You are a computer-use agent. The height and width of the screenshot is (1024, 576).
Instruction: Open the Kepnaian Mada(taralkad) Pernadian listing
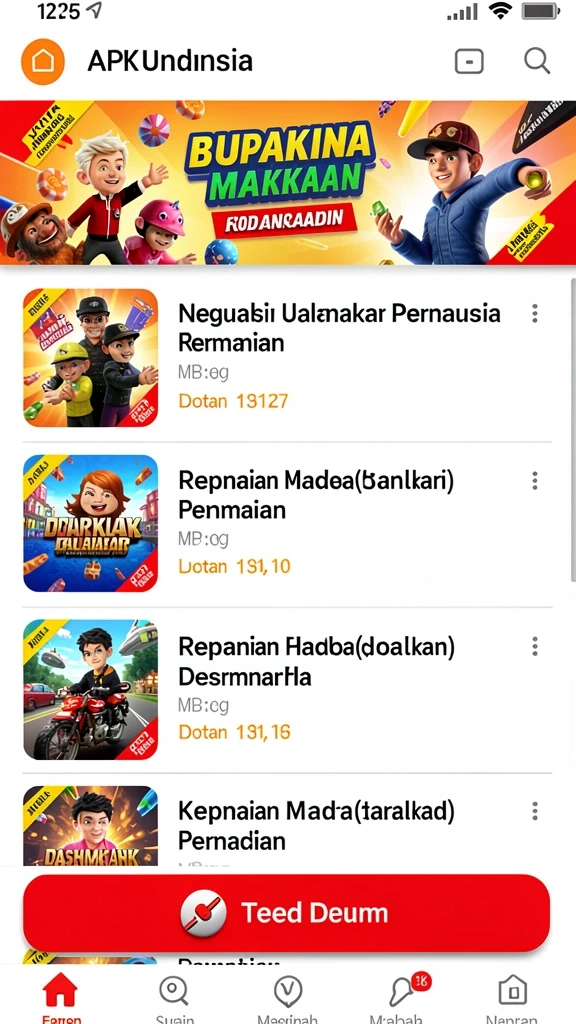coord(288,826)
